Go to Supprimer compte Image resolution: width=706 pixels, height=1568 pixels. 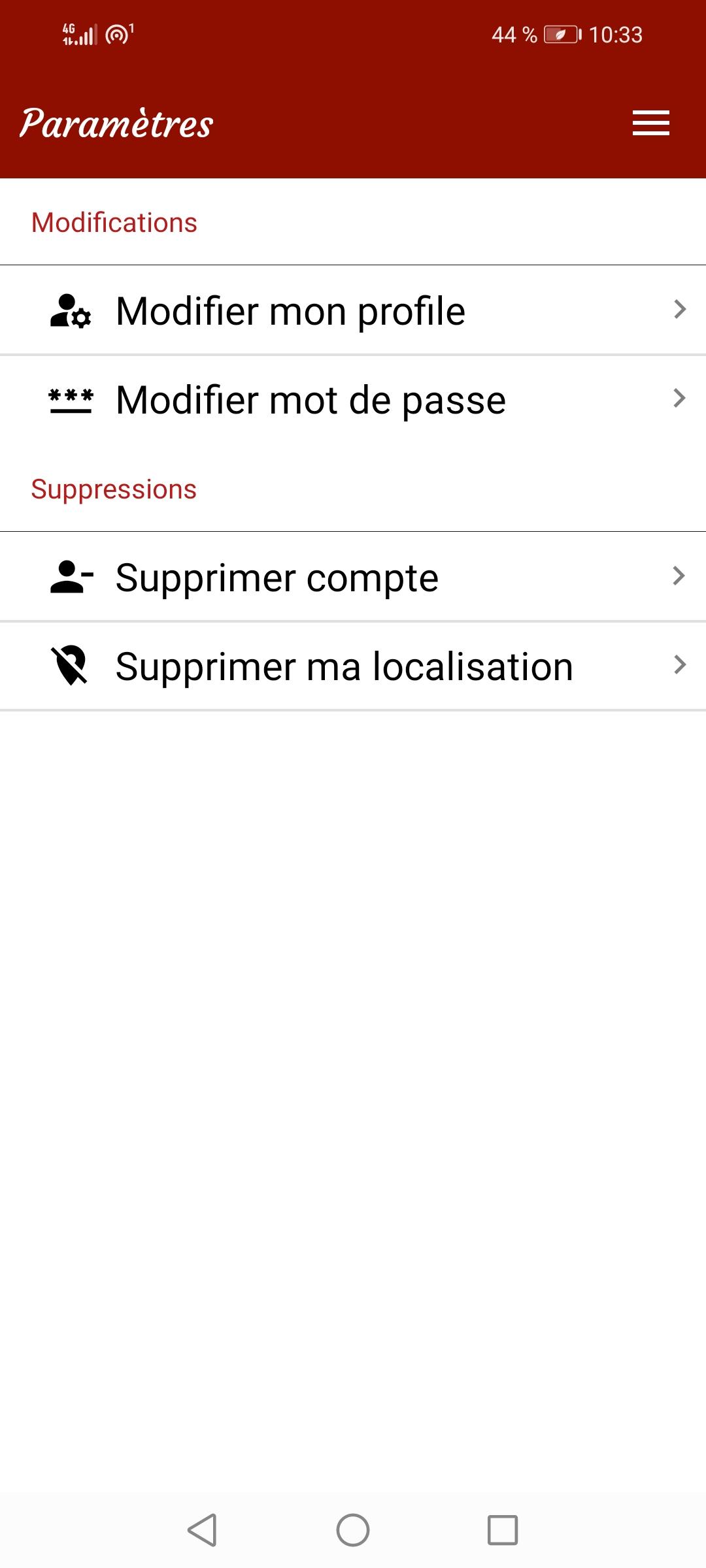(353, 577)
